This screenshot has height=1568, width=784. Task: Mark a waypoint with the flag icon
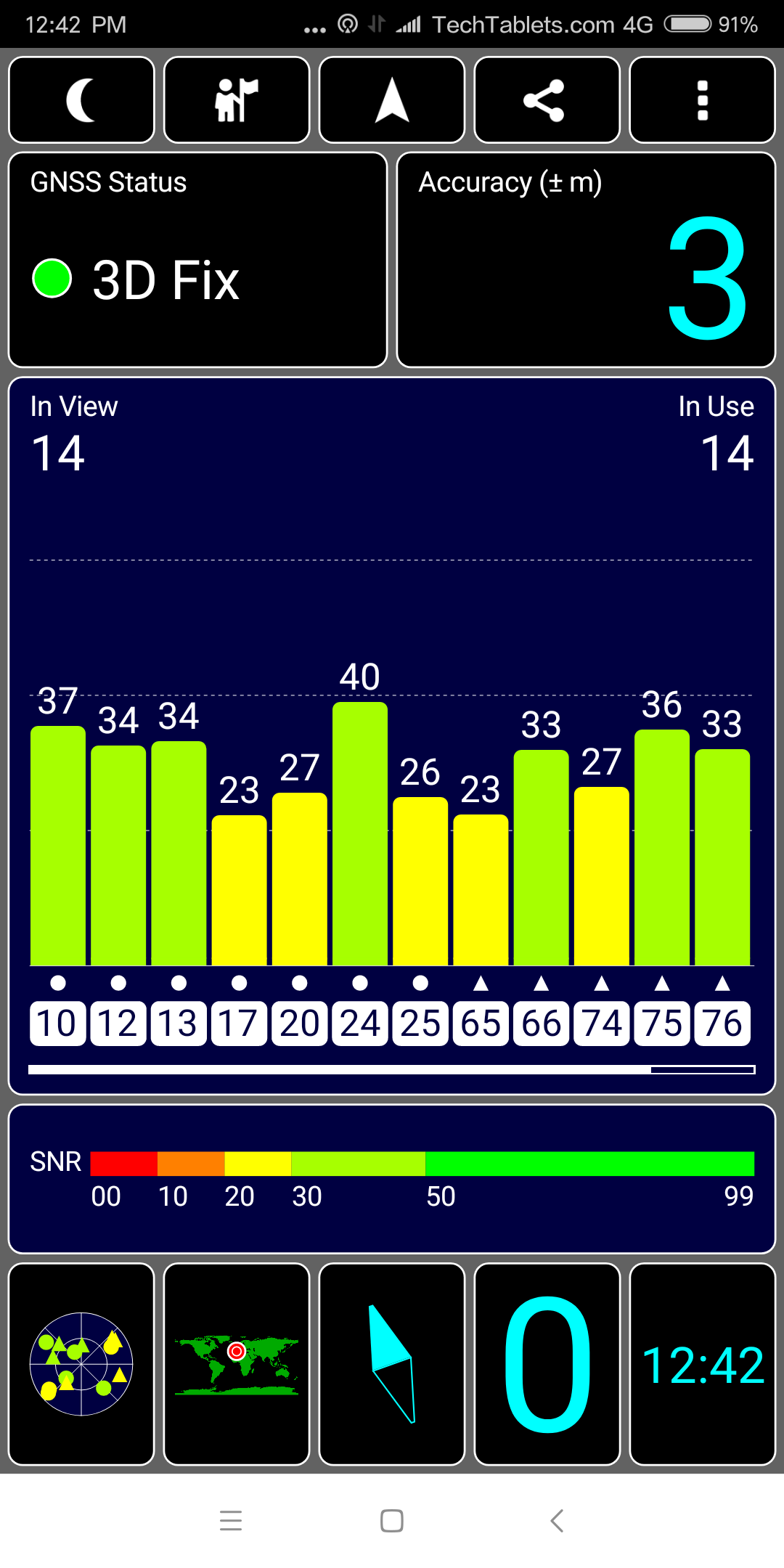click(237, 99)
